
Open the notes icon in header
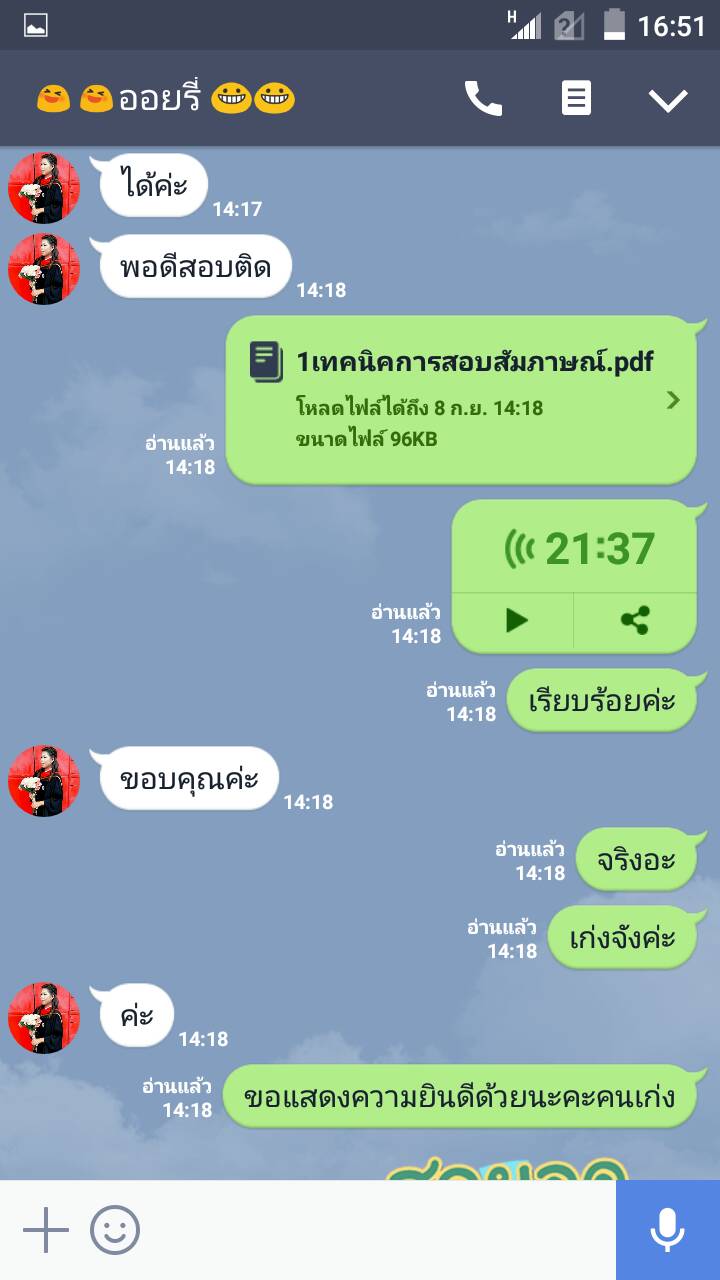[x=576, y=99]
